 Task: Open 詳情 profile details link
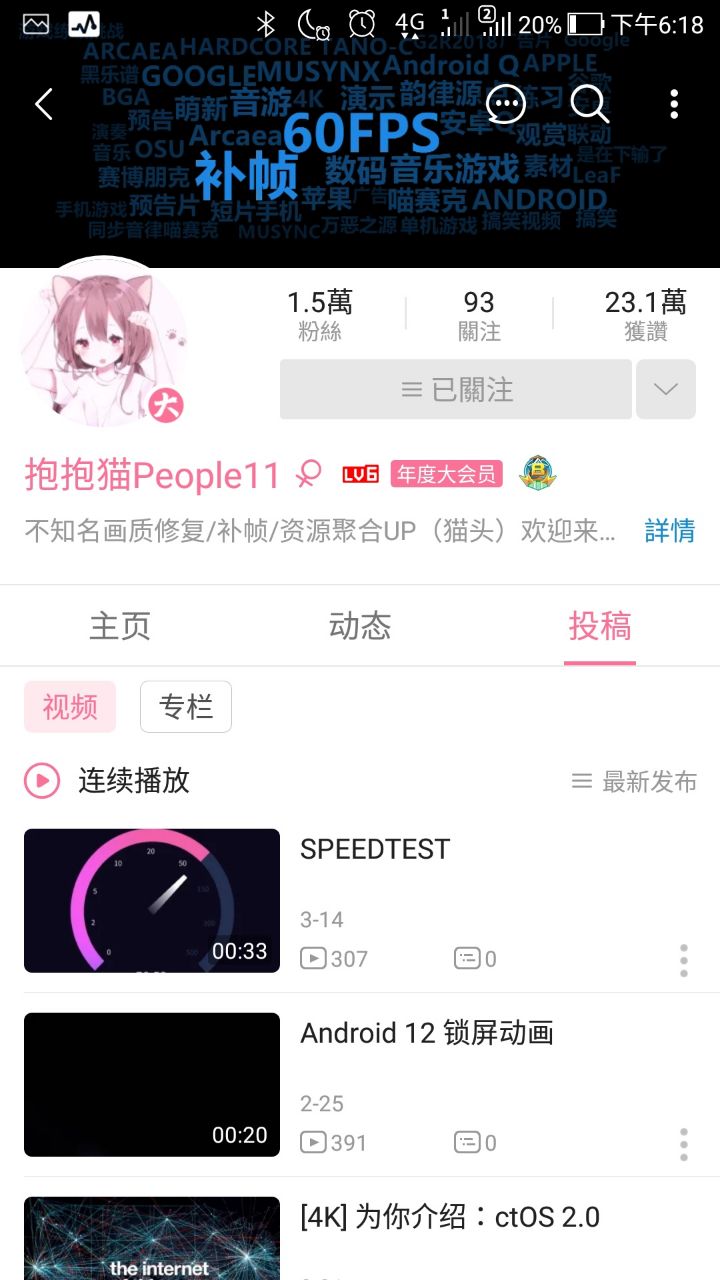click(669, 531)
